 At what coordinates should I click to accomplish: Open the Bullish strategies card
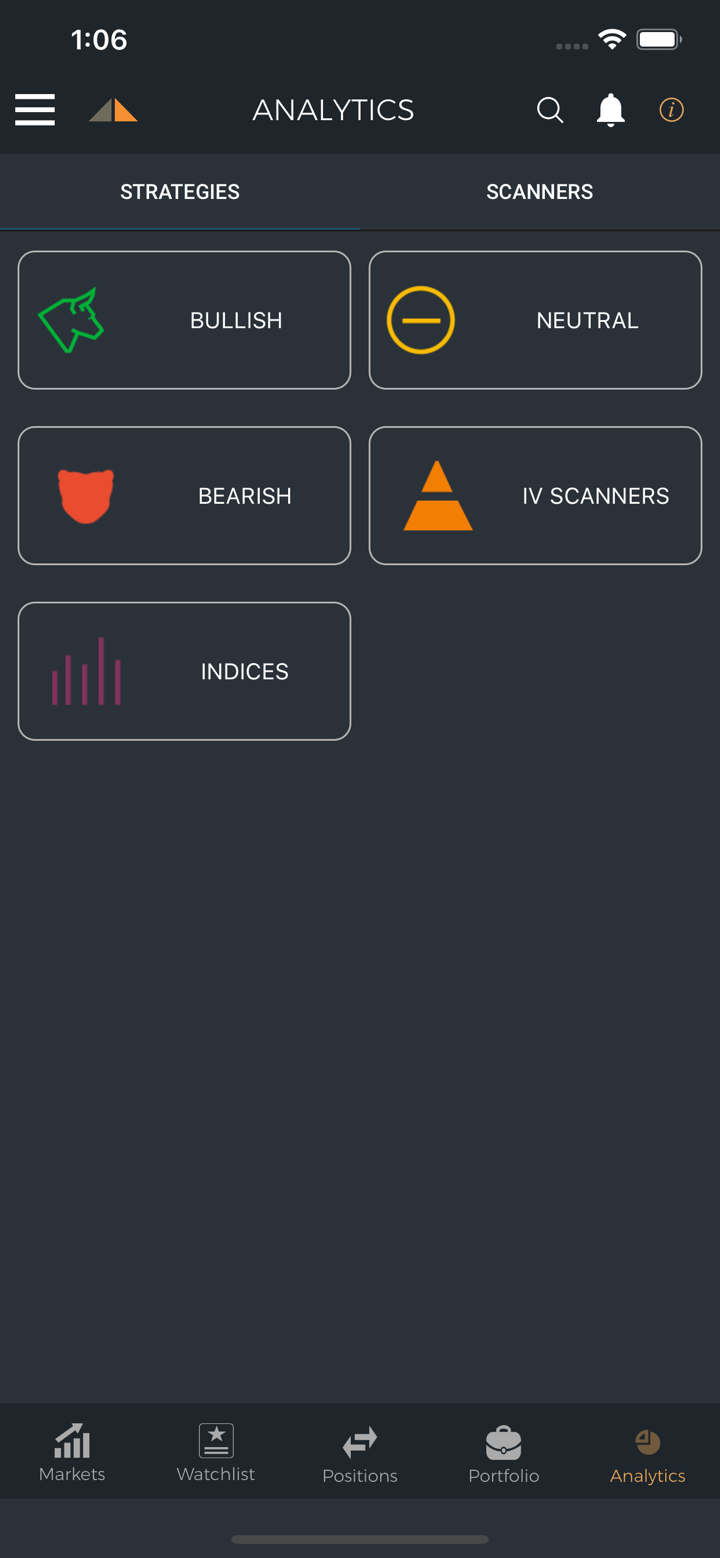[184, 320]
